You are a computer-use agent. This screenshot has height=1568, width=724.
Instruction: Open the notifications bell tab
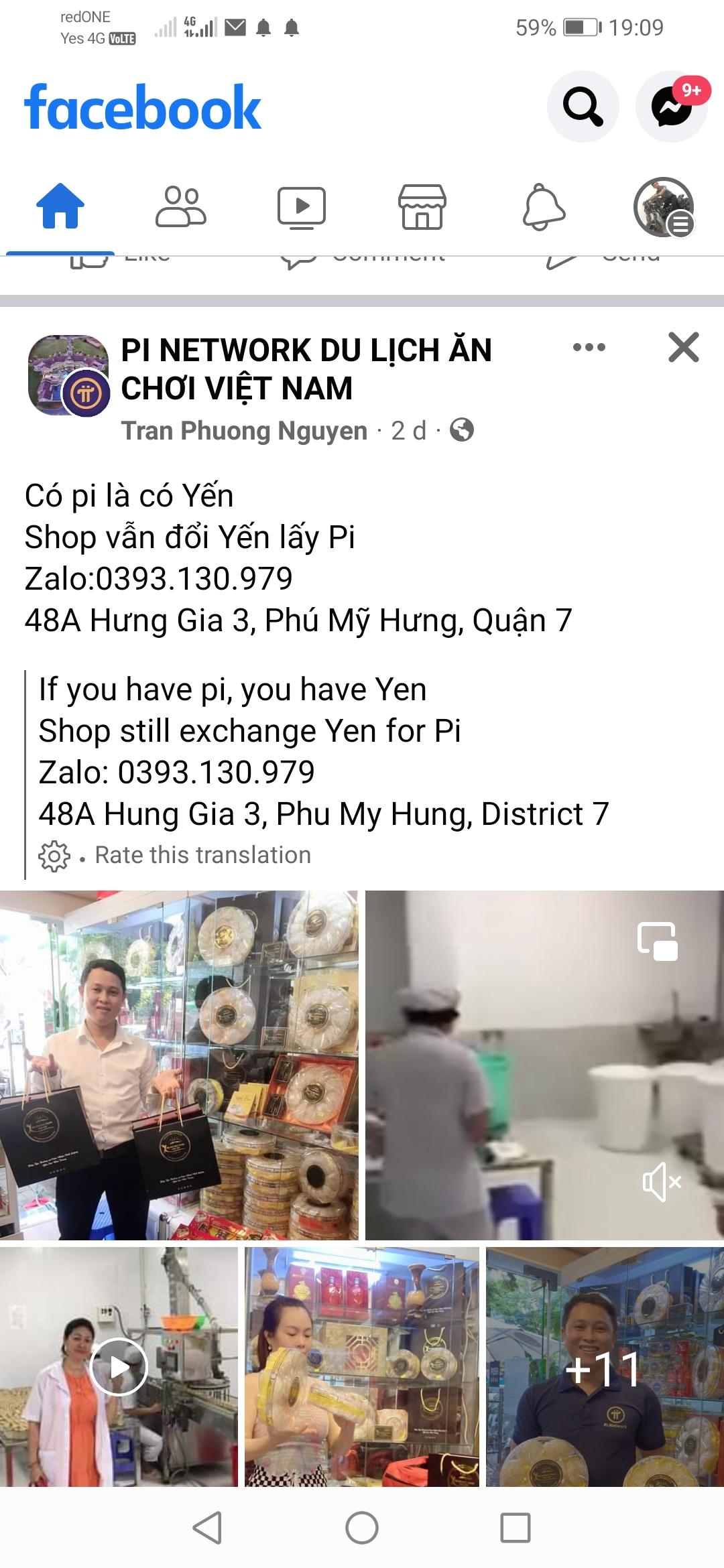[x=543, y=207]
